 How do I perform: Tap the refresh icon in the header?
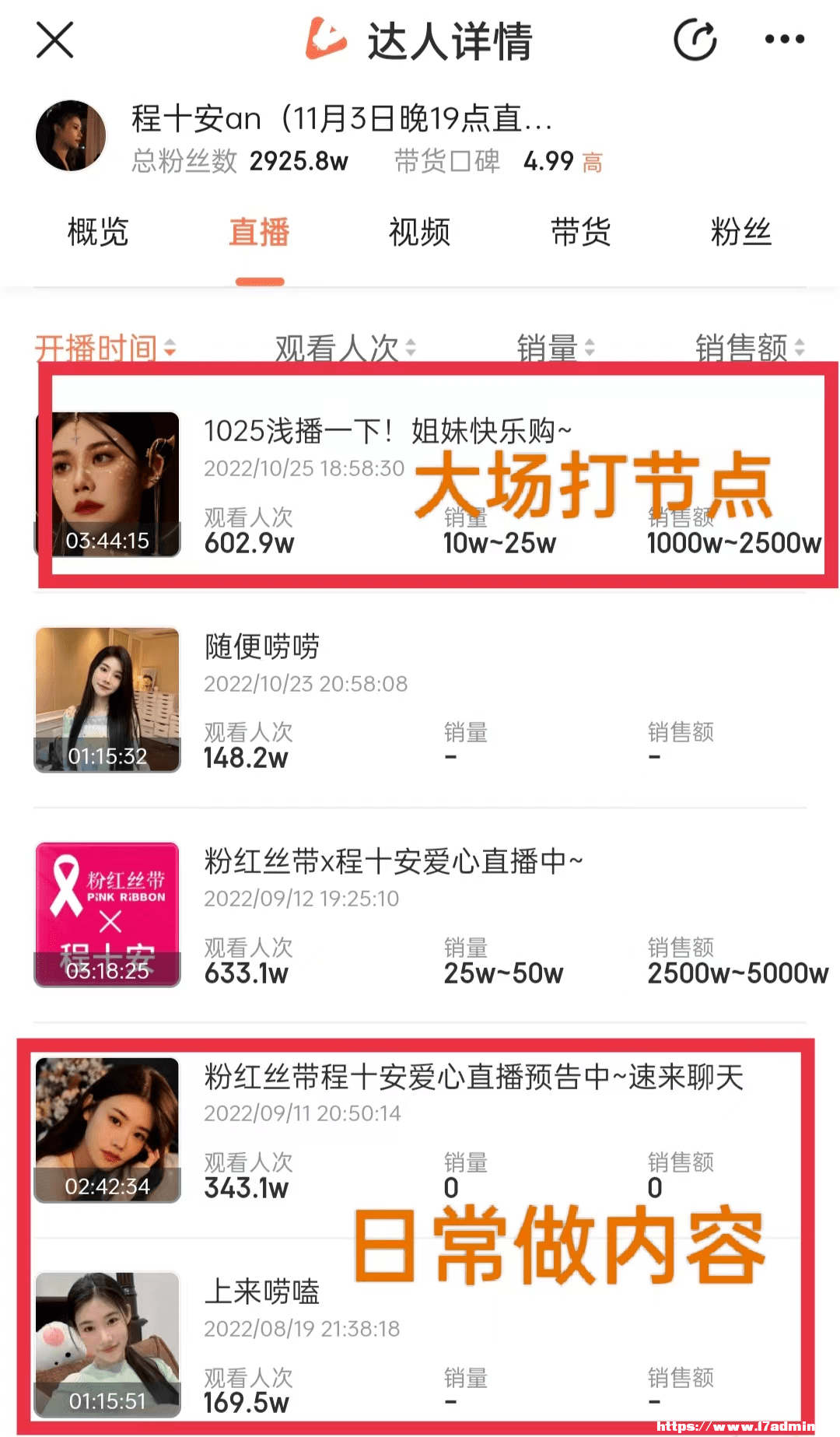pyautogui.click(x=695, y=40)
